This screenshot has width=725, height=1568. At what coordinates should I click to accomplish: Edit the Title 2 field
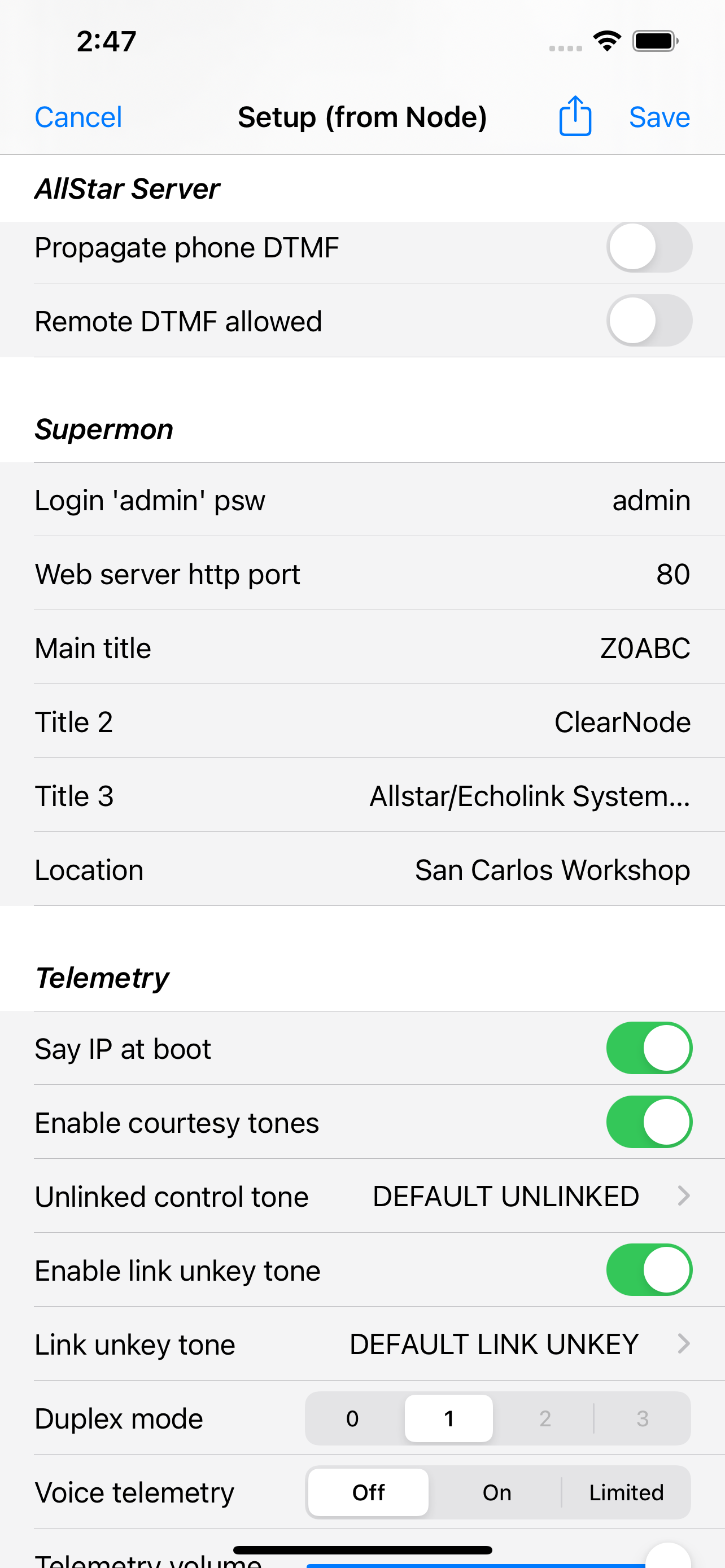click(622, 722)
